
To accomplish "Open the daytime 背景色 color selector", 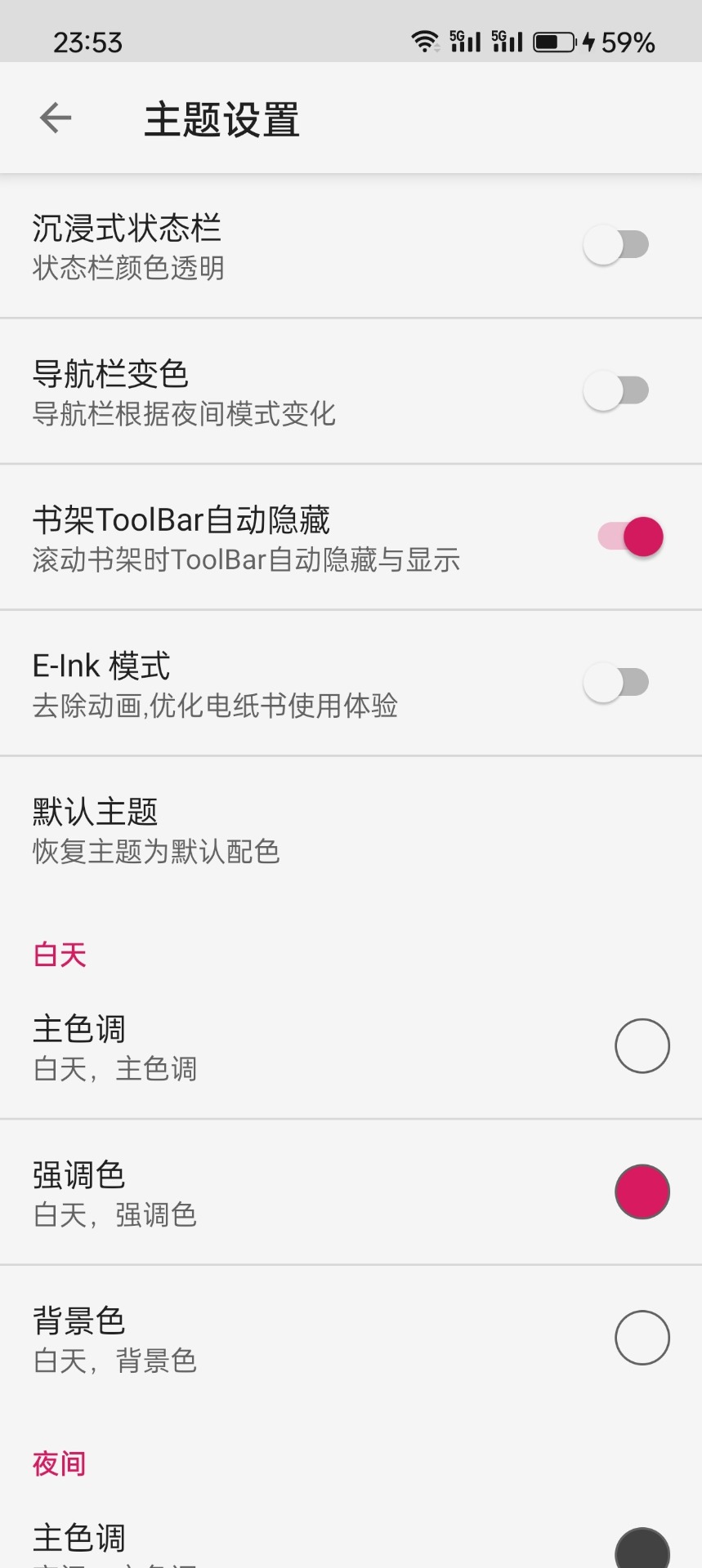I will point(642,1337).
